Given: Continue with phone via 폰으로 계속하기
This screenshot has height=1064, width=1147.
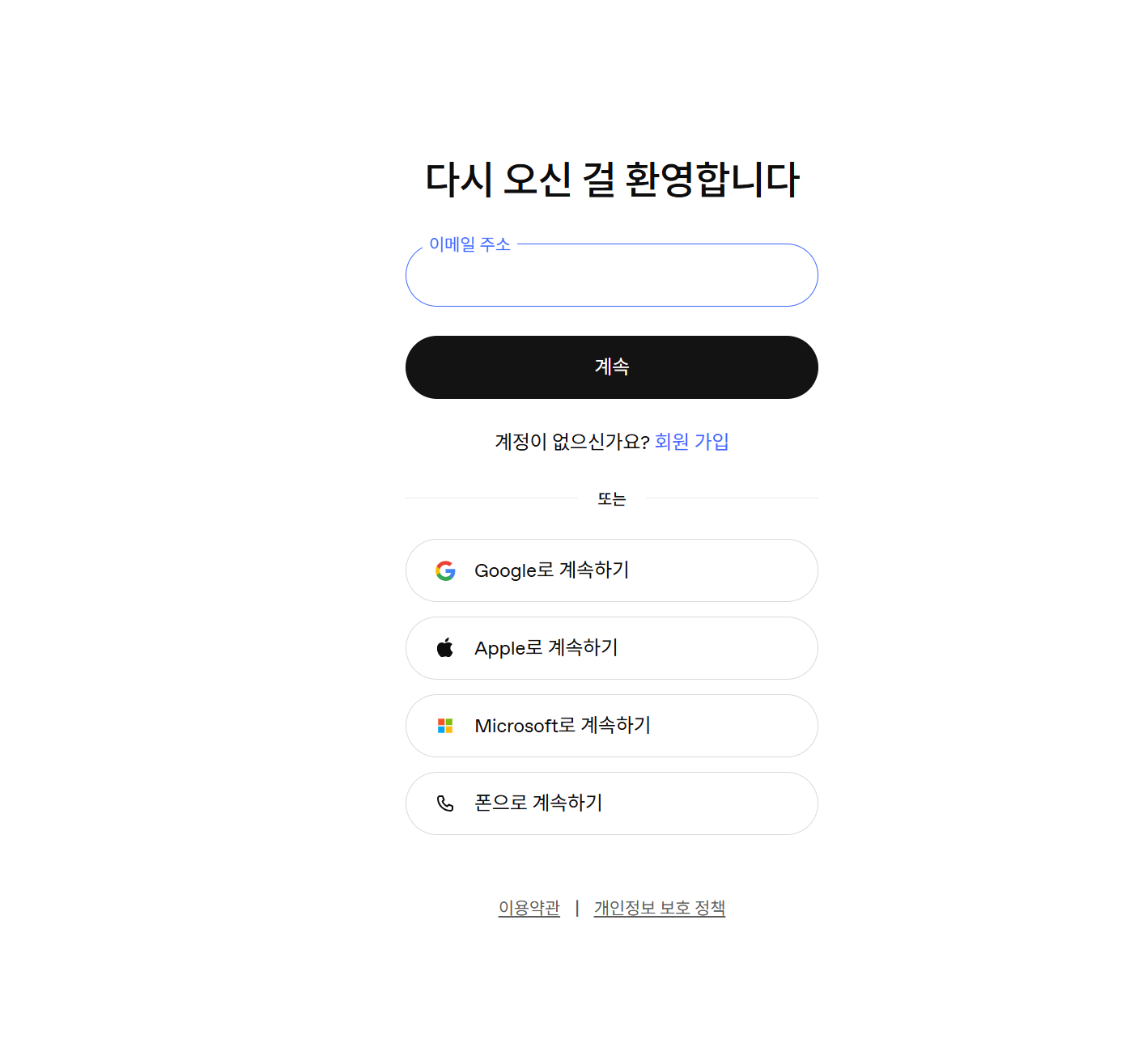Looking at the screenshot, I should [x=611, y=803].
